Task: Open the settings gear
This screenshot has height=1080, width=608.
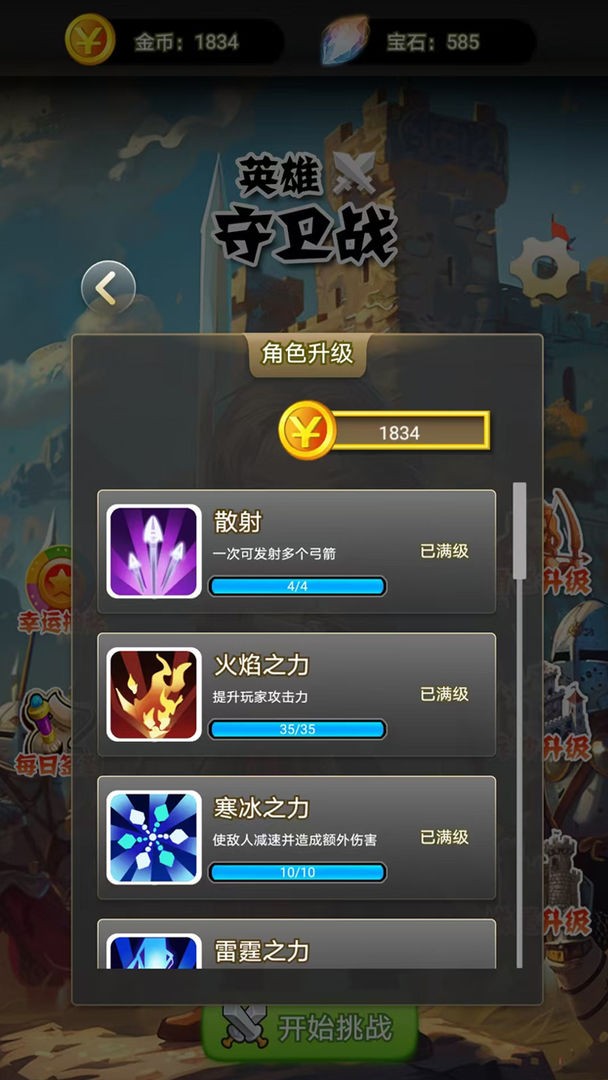Action: 545,267
